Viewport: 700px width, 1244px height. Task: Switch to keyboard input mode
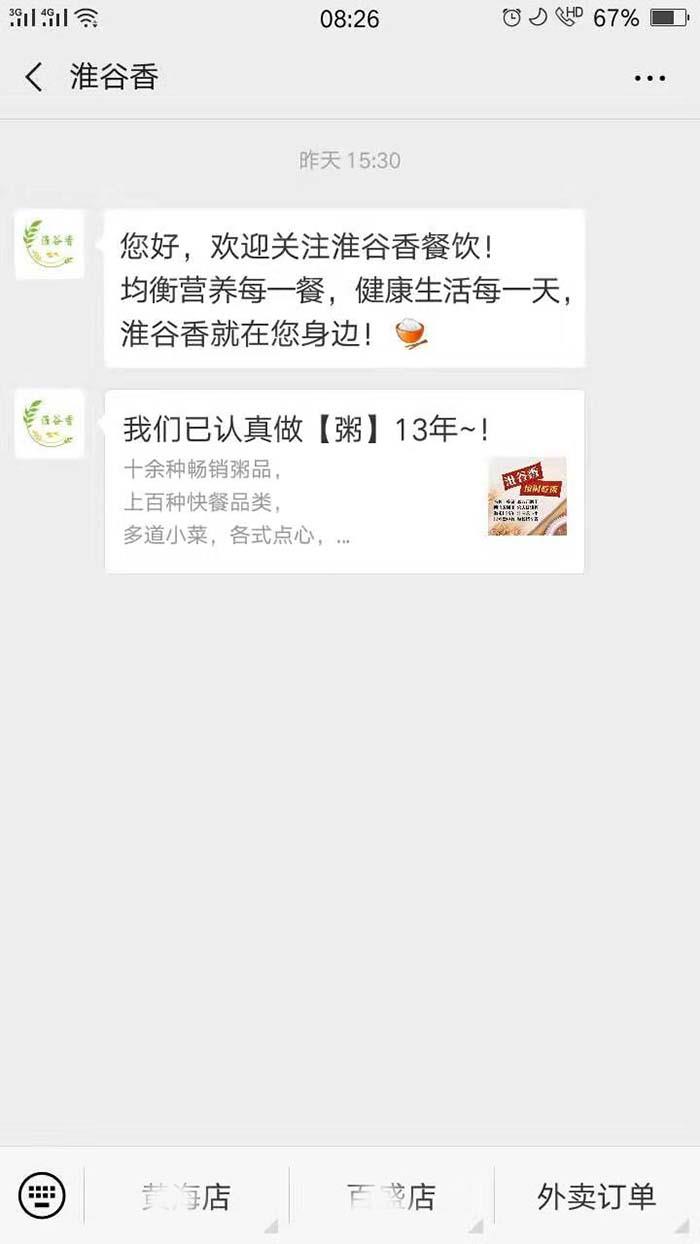[x=42, y=1195]
